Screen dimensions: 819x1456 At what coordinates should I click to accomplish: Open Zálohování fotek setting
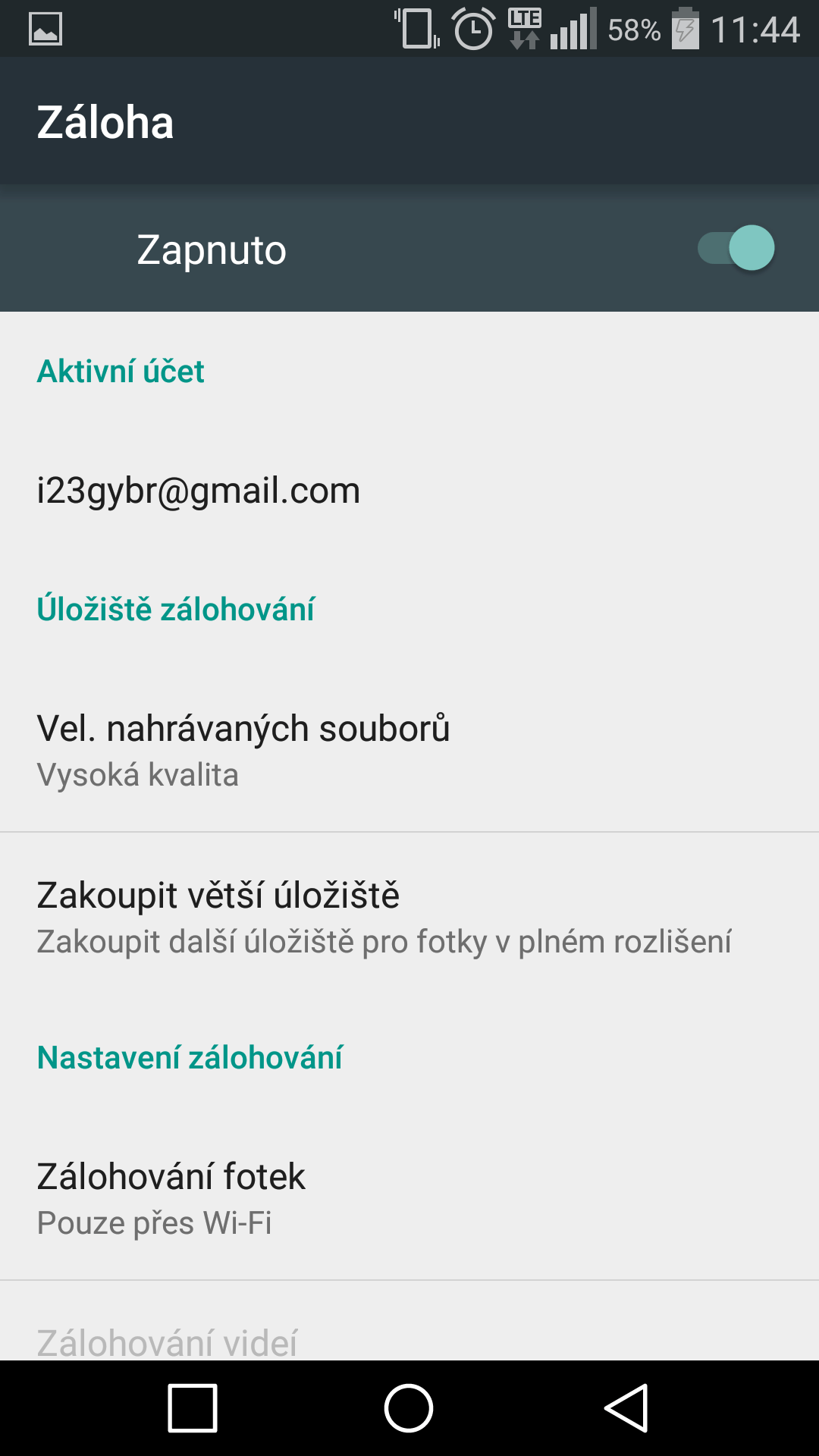click(x=409, y=1198)
